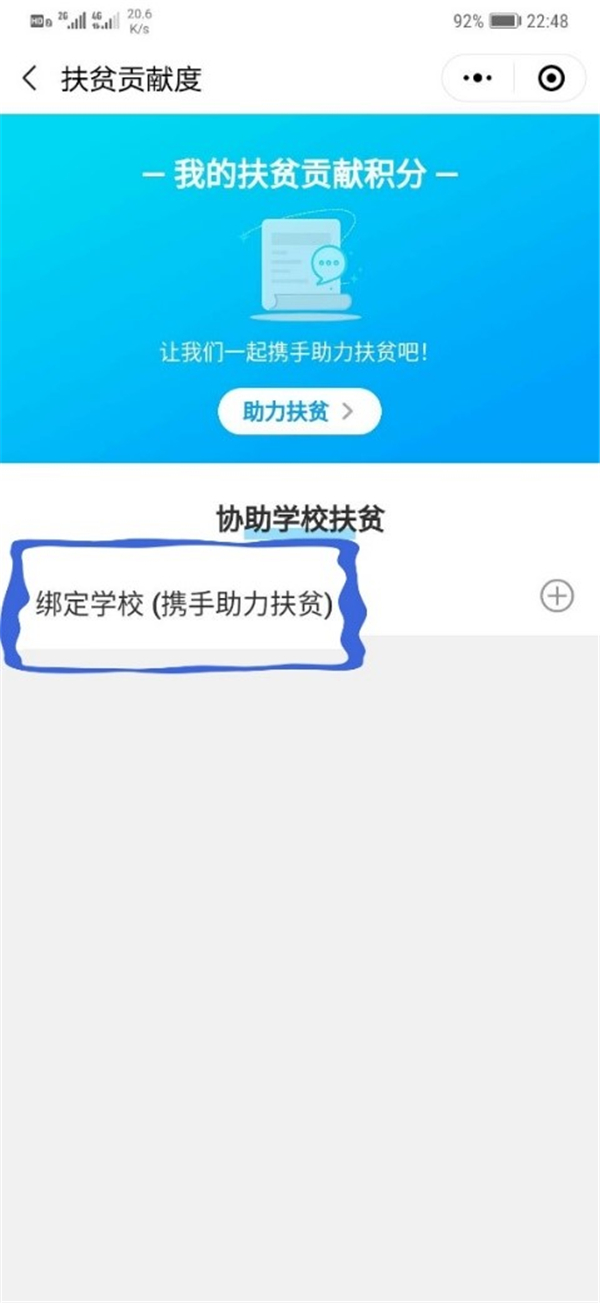This screenshot has width=600, height=1303.
Task: Tap the 助力扶贫 button
Action: (299, 411)
